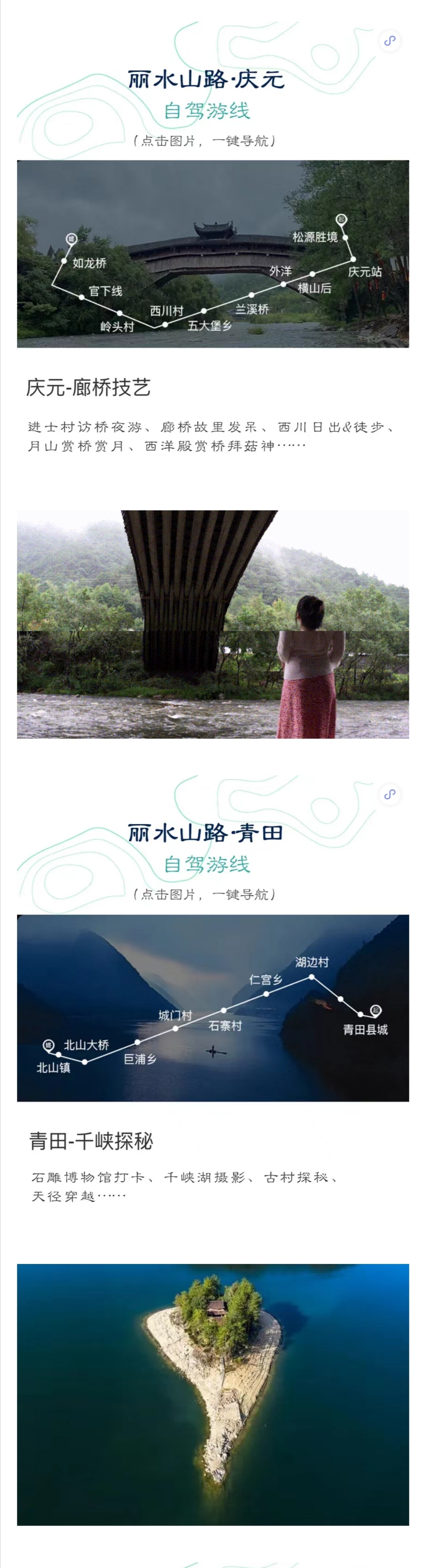The height and width of the screenshot is (1568, 426).
Task: Open navigation from the 青田 route map image
Action: tap(213, 1007)
